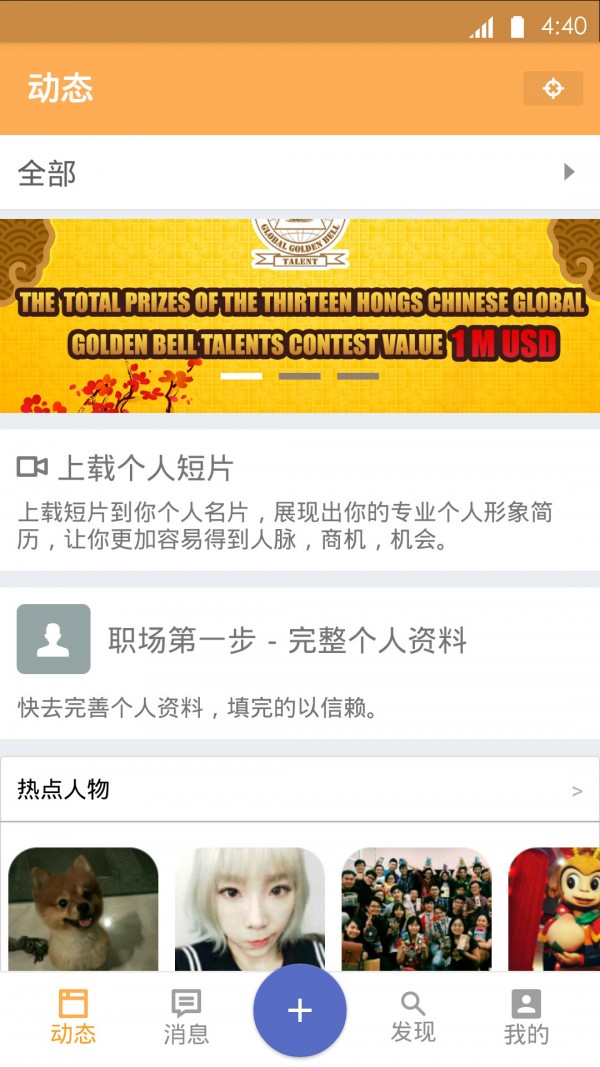Switch to the 我的 profile tab
This screenshot has width=600, height=1067.
(526, 1016)
